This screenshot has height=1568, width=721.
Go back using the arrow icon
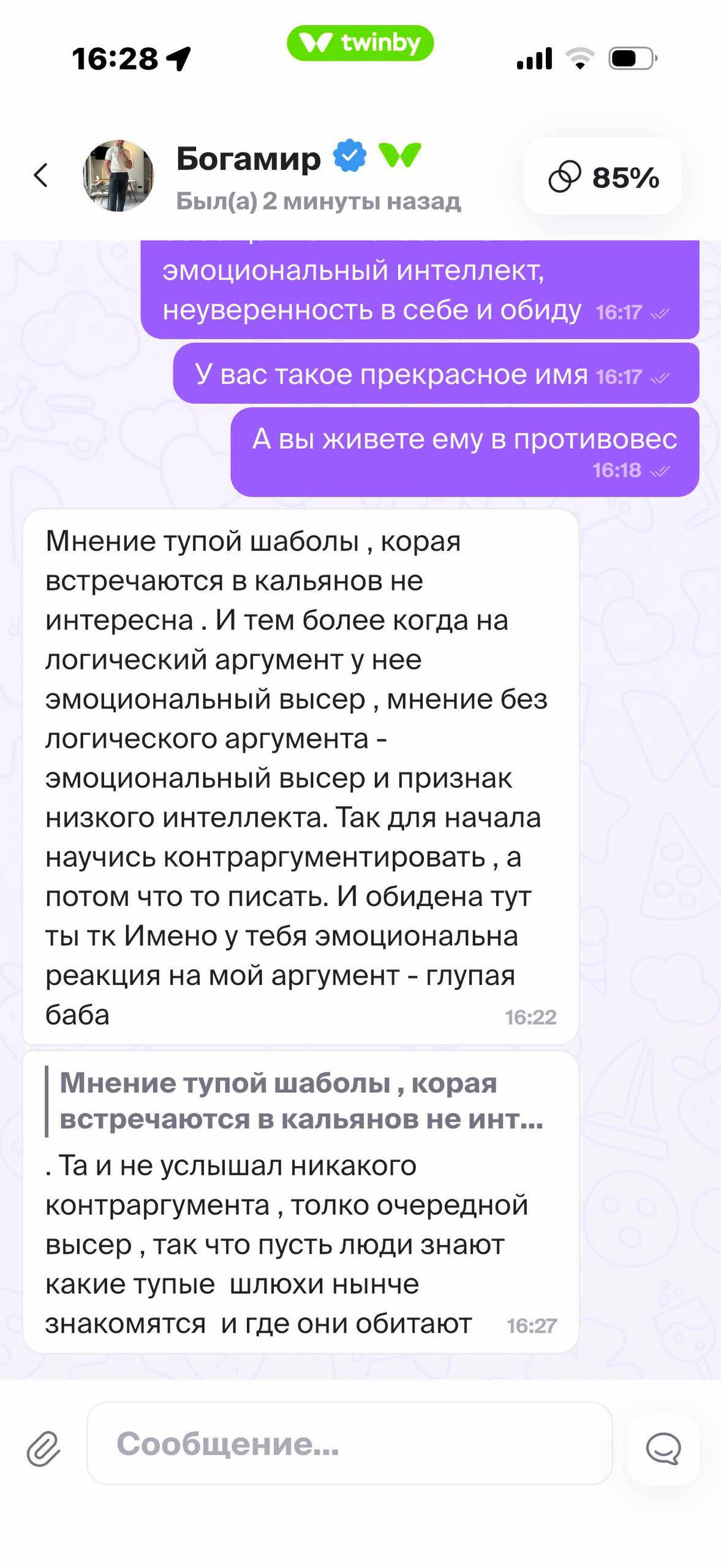pyautogui.click(x=40, y=175)
